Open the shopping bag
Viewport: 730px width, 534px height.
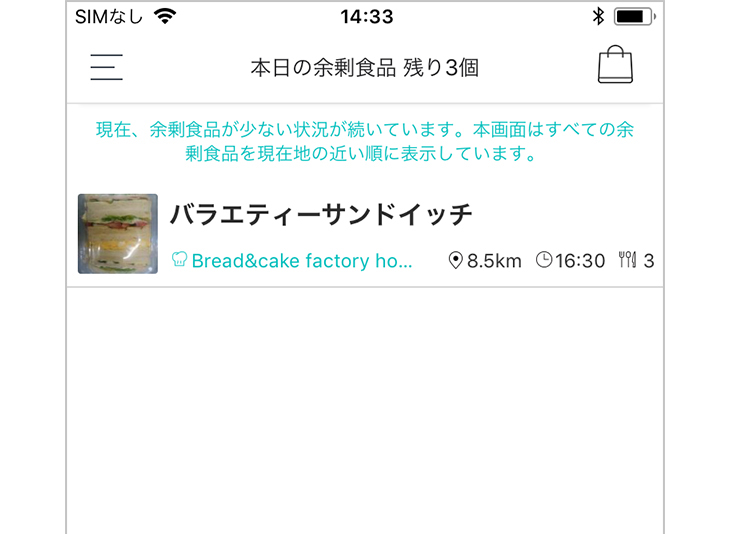pyautogui.click(x=616, y=66)
